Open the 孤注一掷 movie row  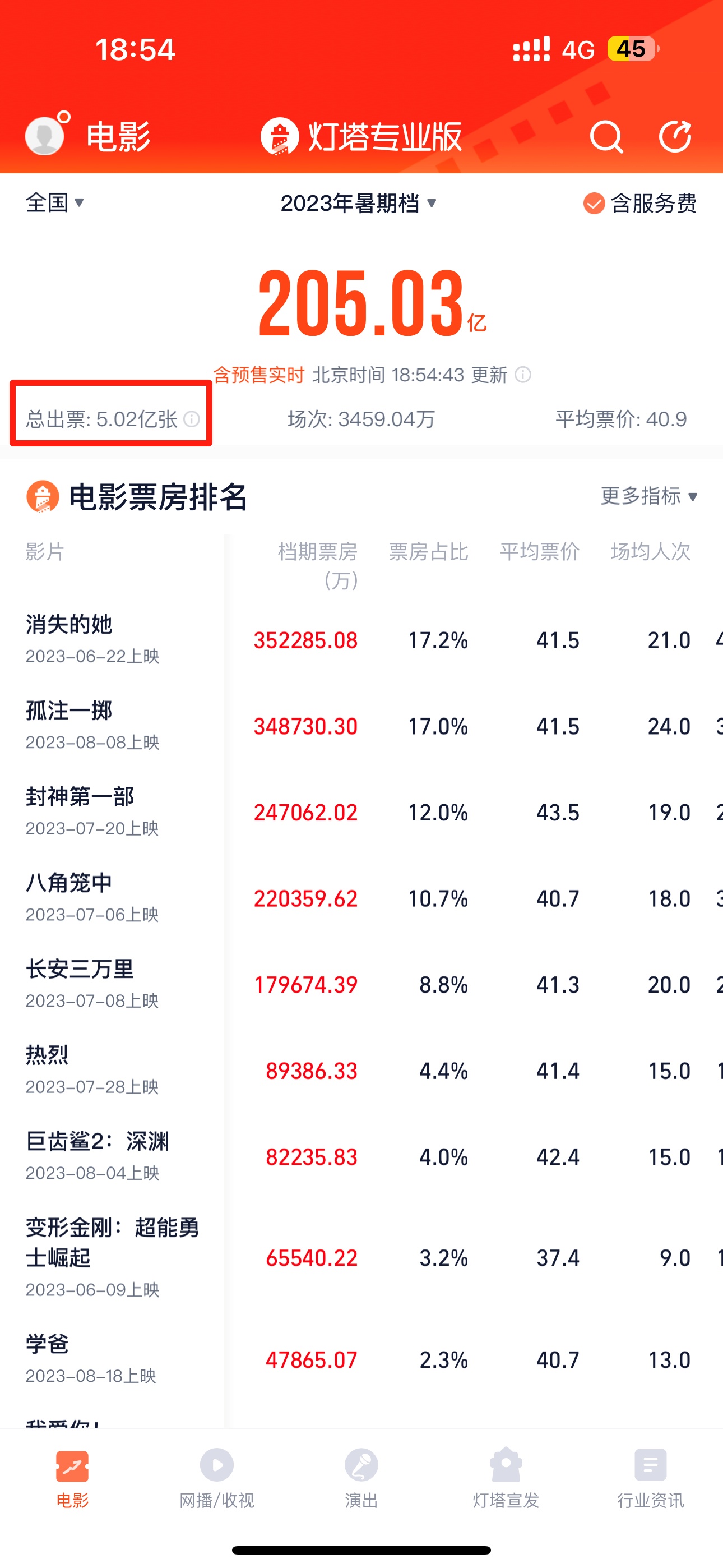69,711
